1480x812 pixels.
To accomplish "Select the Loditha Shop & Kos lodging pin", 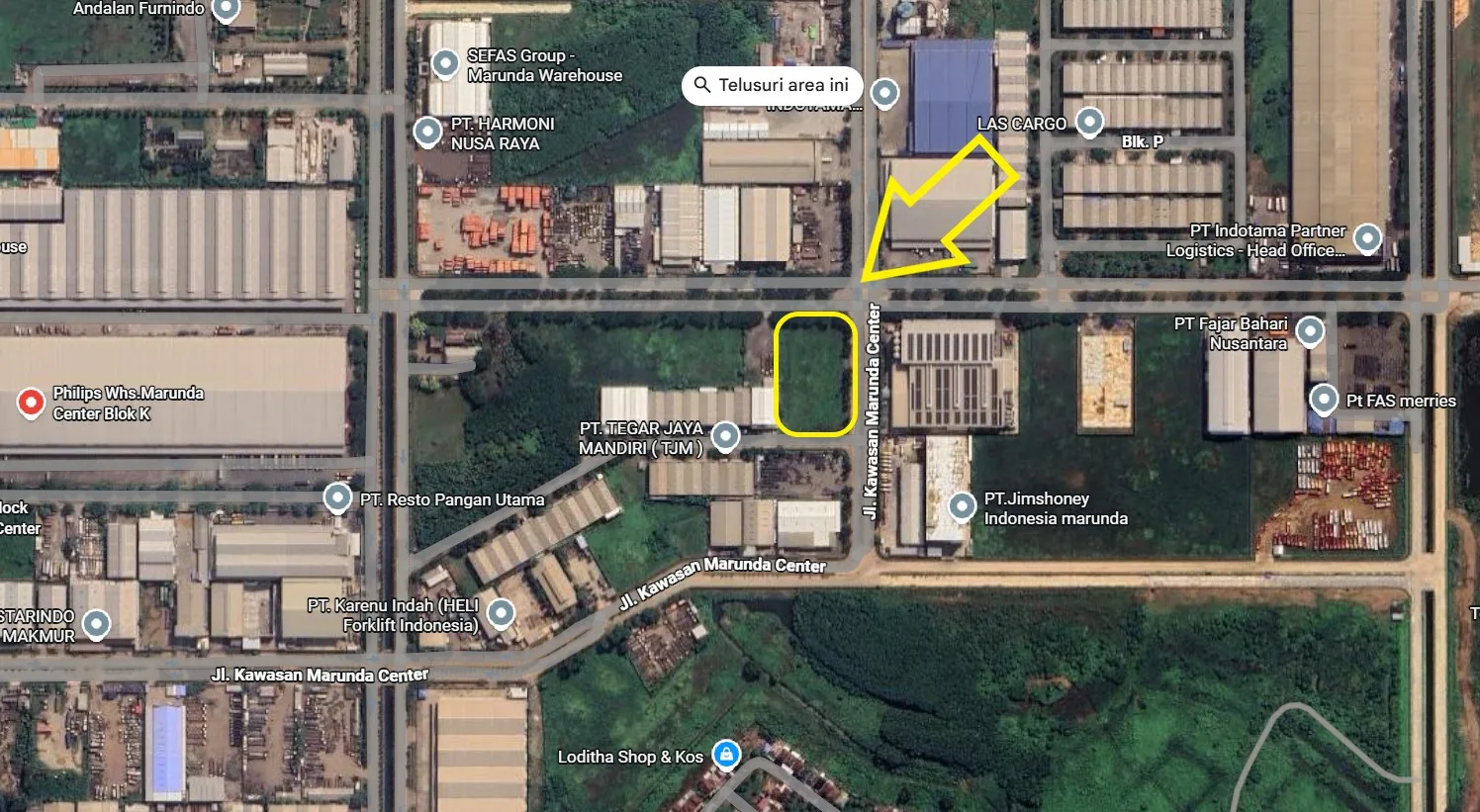I will click(726, 755).
